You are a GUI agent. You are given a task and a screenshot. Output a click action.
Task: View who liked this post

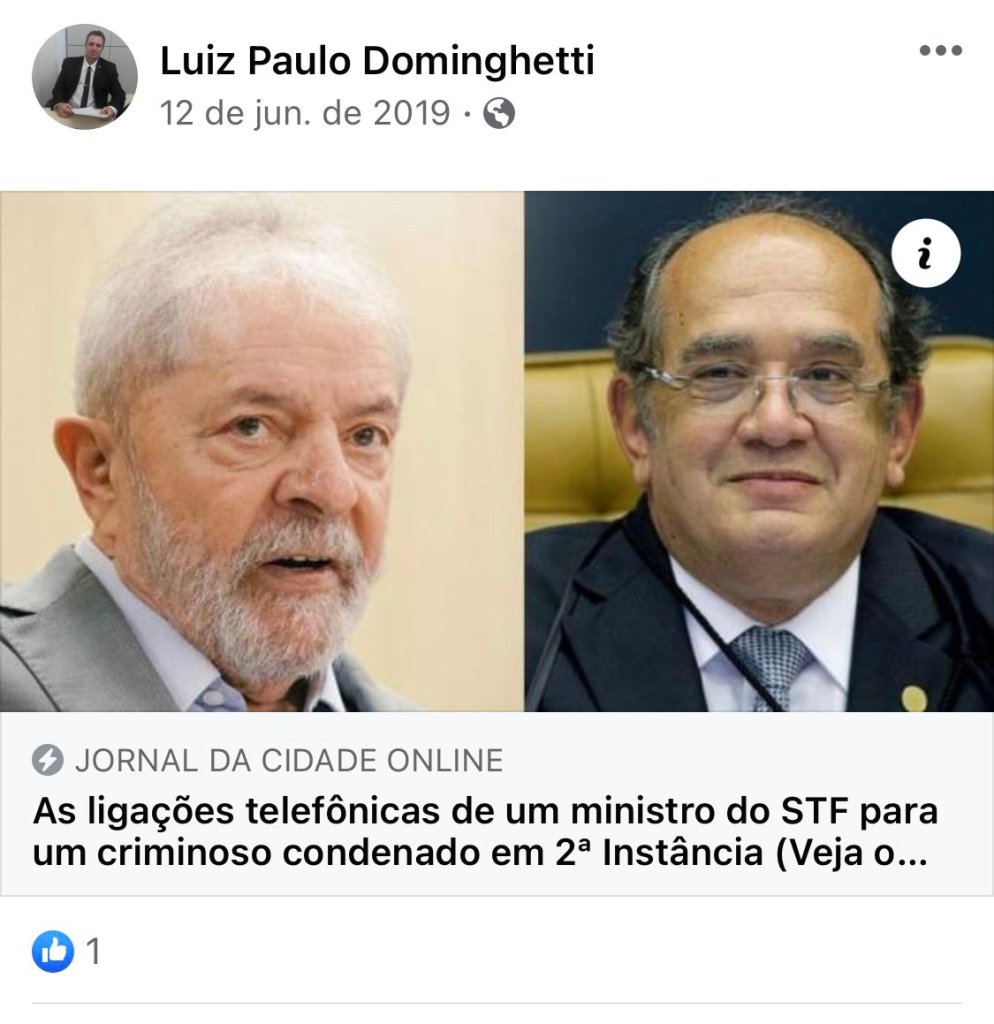click(66, 952)
